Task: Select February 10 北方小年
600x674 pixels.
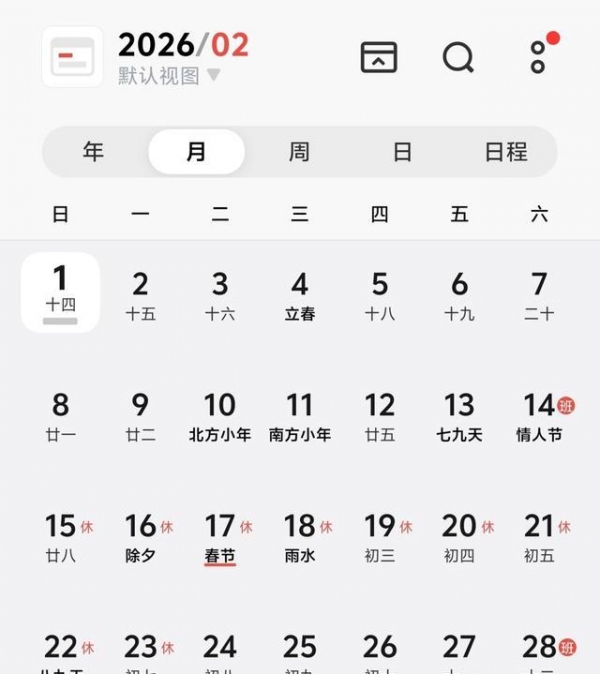Action: [x=220, y=416]
